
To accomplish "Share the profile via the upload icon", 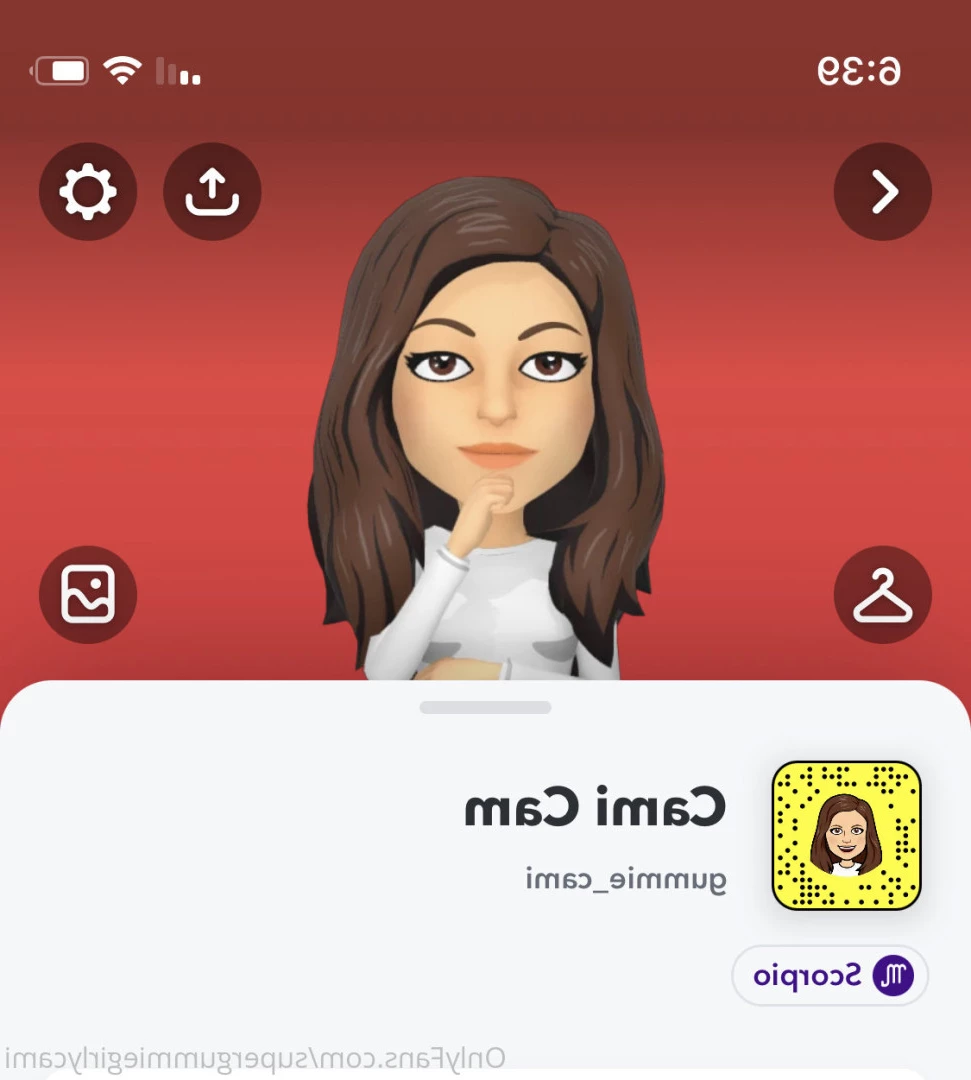I will pyautogui.click(x=212, y=192).
